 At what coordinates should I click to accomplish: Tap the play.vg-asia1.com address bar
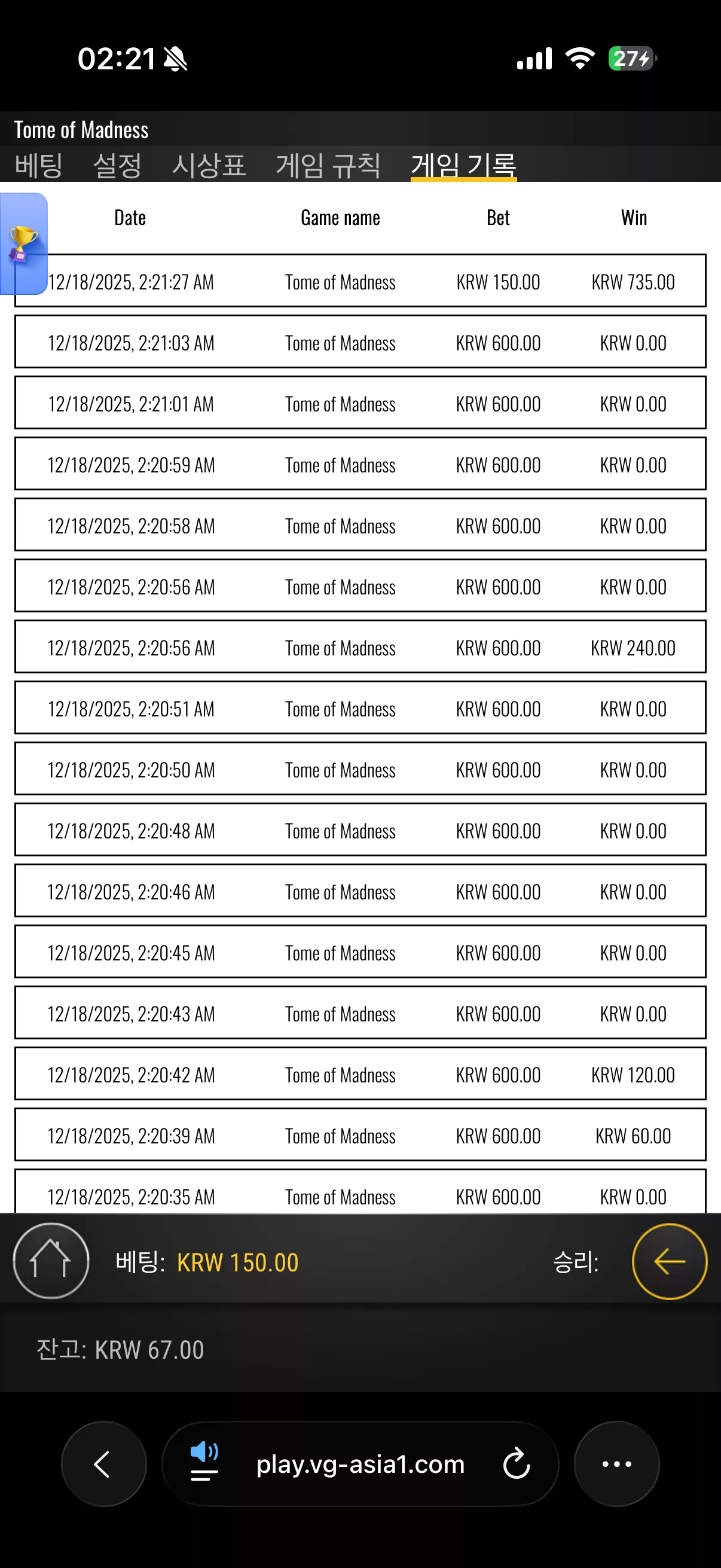[360, 1464]
